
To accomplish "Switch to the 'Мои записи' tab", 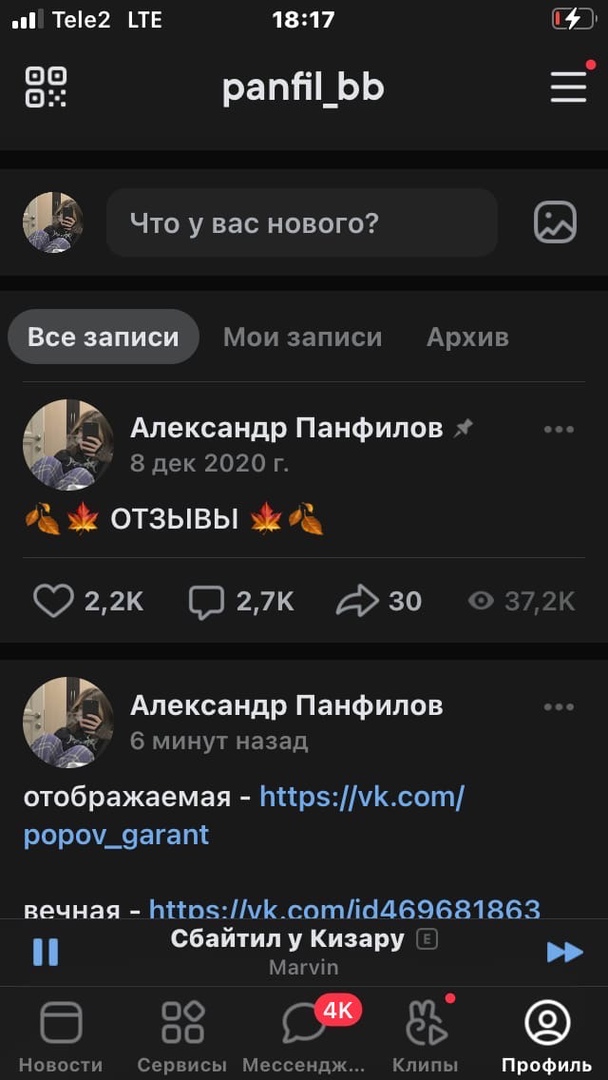I will point(302,337).
